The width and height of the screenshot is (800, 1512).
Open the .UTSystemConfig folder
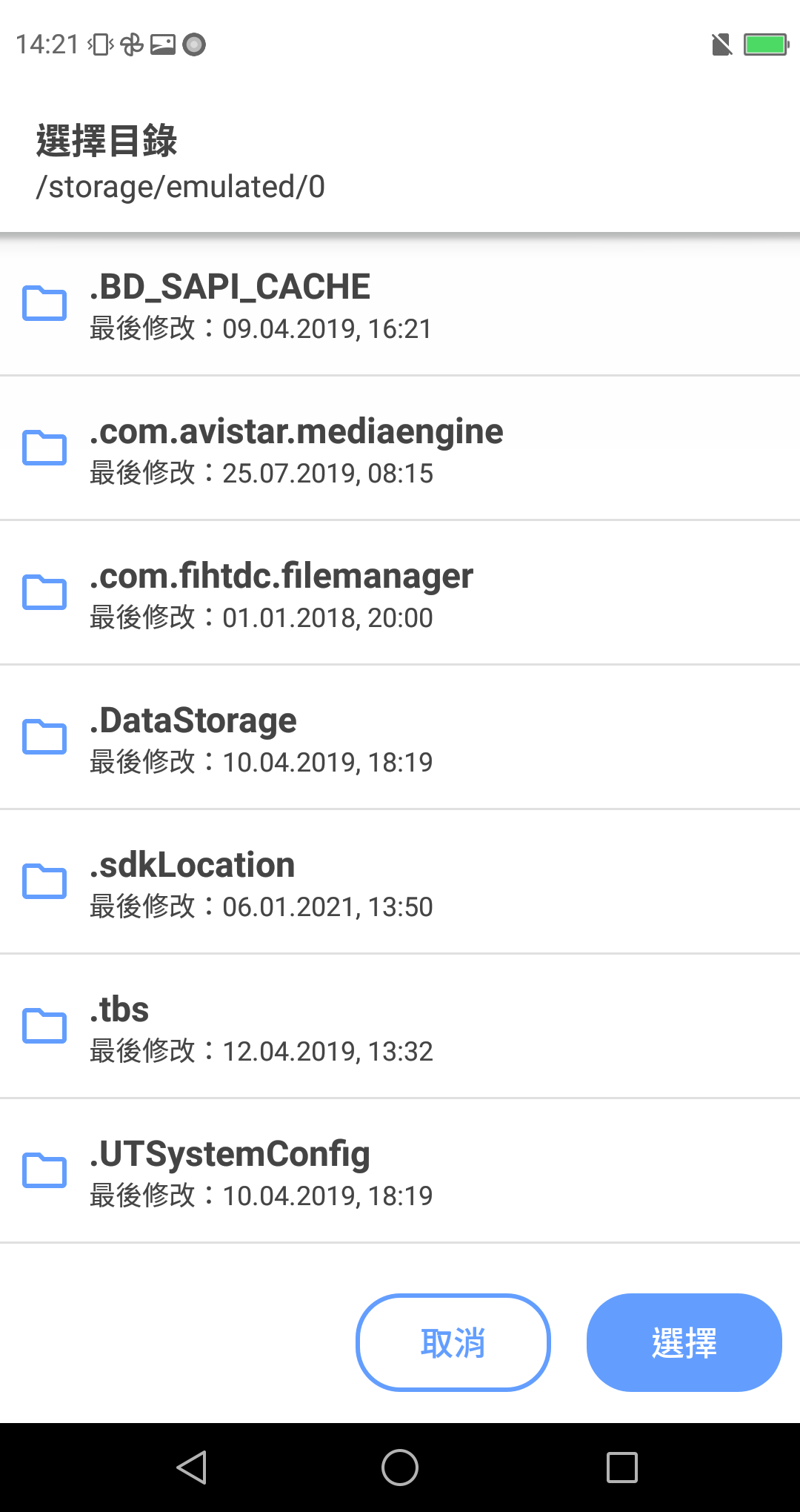[400, 1171]
